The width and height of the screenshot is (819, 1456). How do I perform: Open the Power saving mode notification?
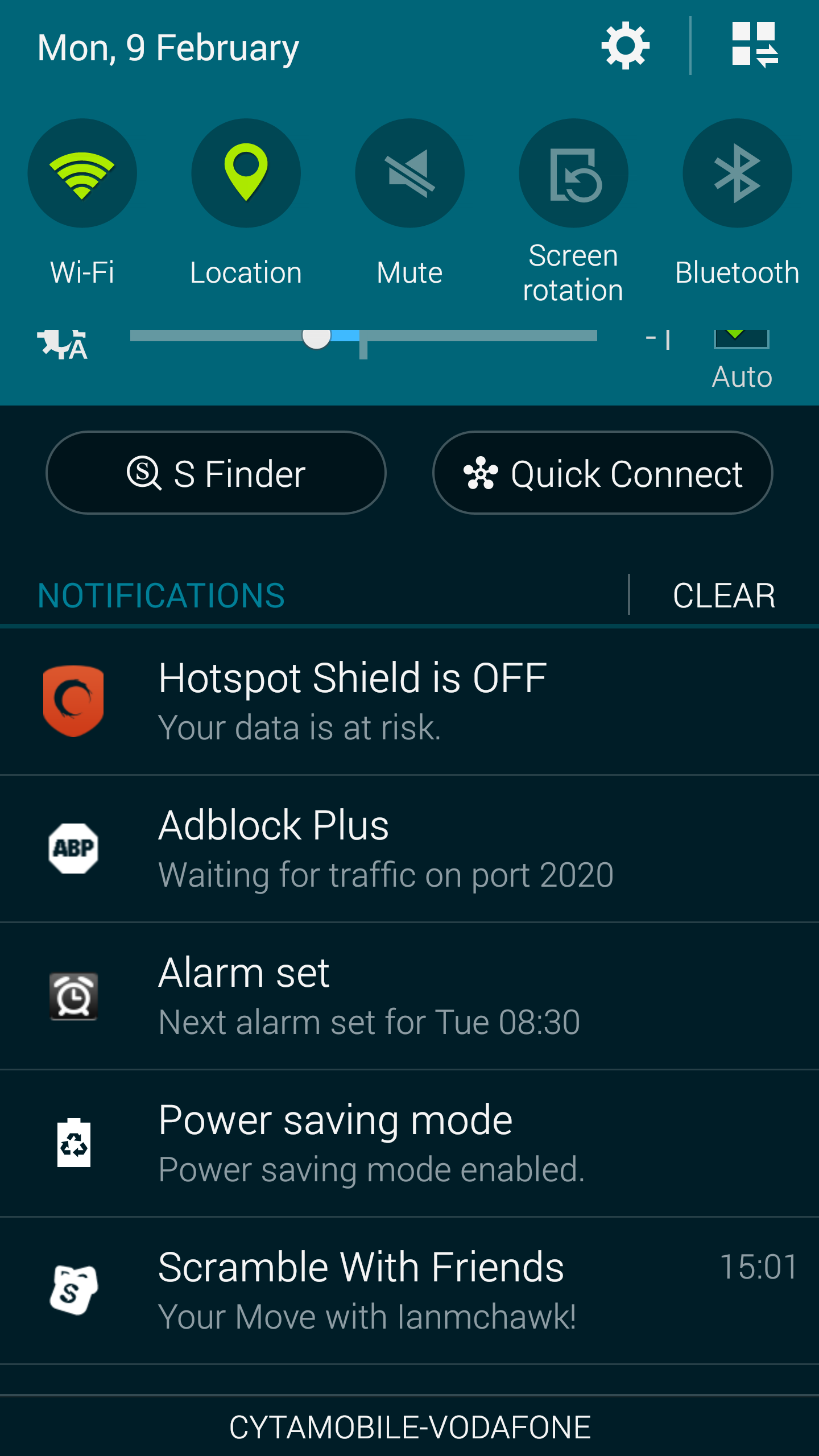tap(409, 1143)
